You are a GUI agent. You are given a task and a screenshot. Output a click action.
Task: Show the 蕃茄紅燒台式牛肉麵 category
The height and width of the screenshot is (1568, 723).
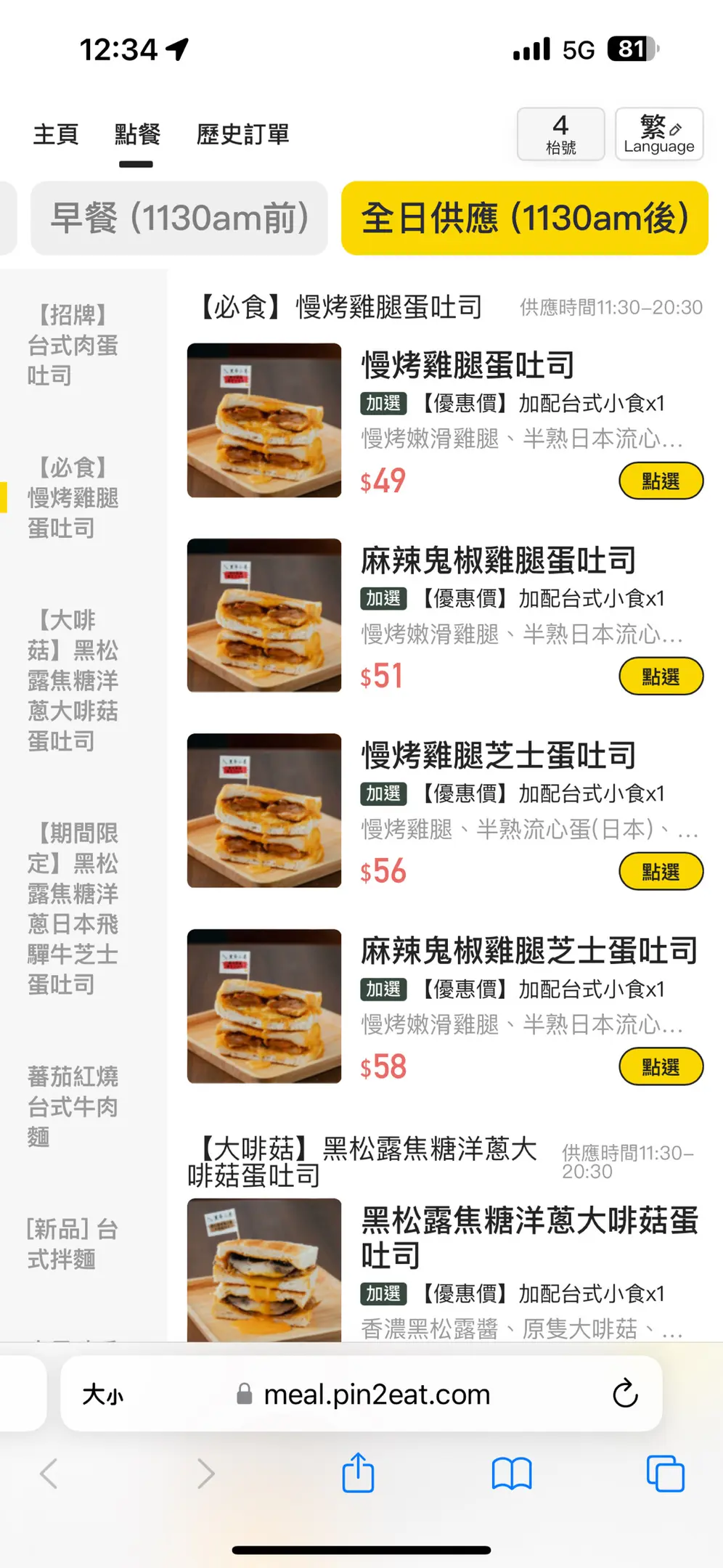(x=73, y=1106)
